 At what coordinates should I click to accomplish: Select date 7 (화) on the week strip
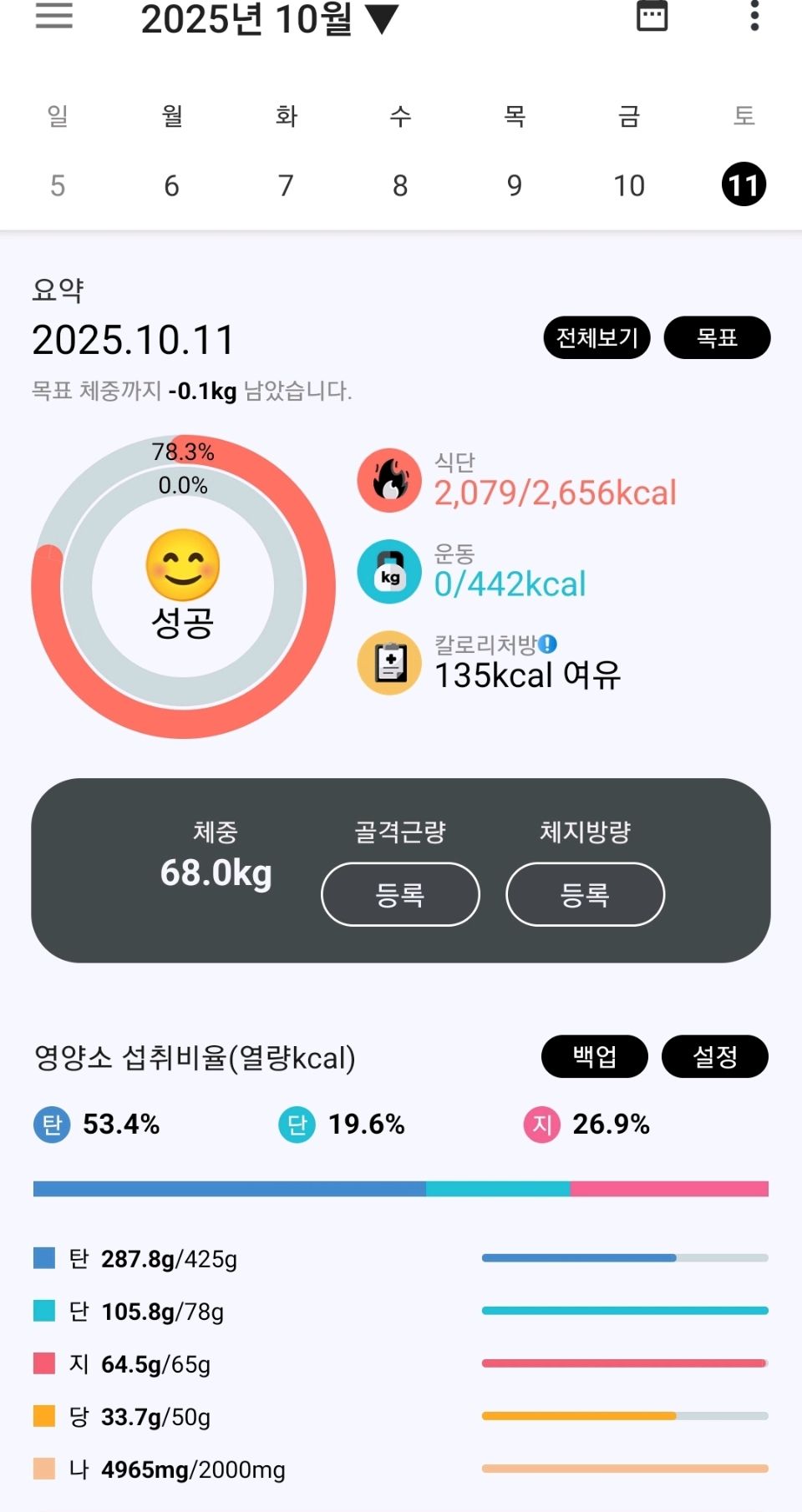coord(286,185)
